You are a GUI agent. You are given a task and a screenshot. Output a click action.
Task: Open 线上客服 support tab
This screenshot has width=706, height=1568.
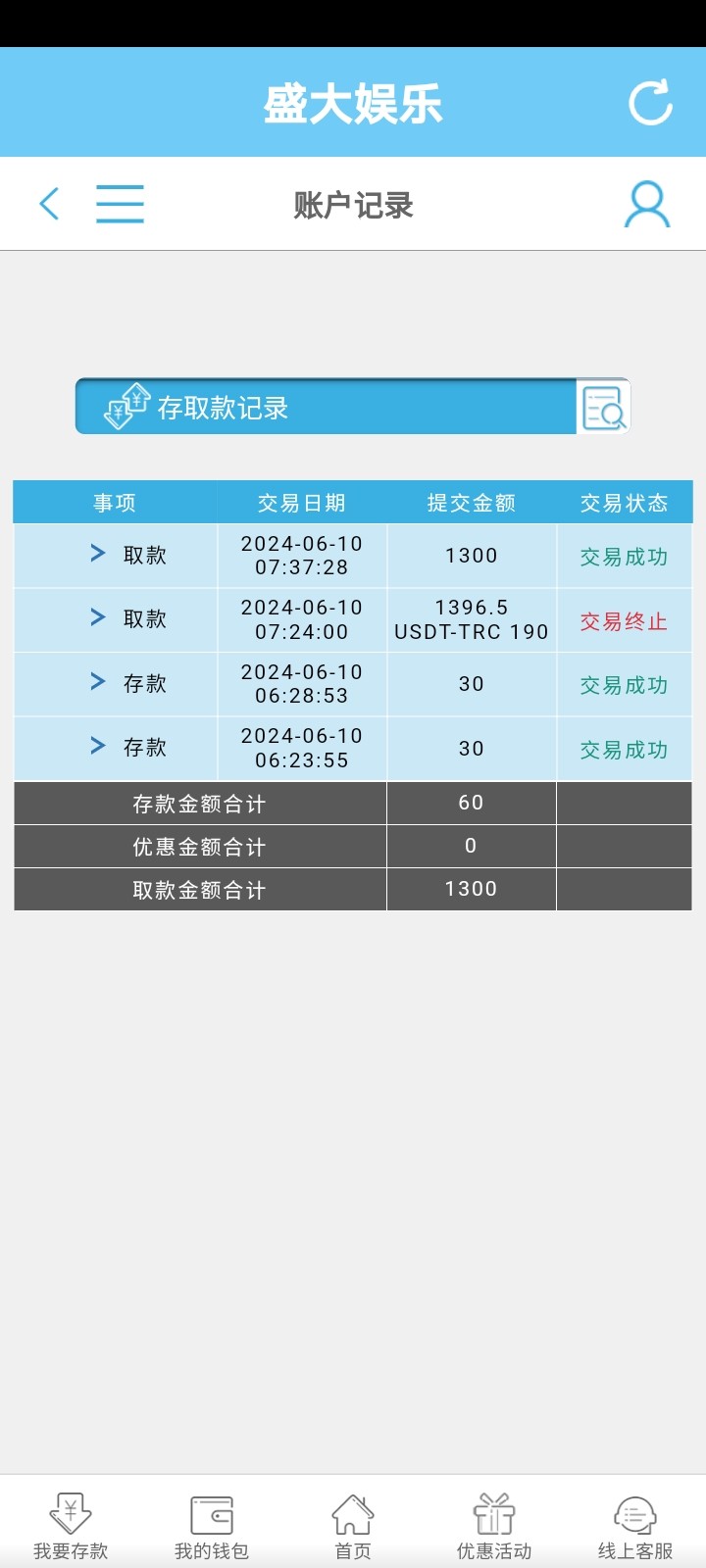[635, 1526]
